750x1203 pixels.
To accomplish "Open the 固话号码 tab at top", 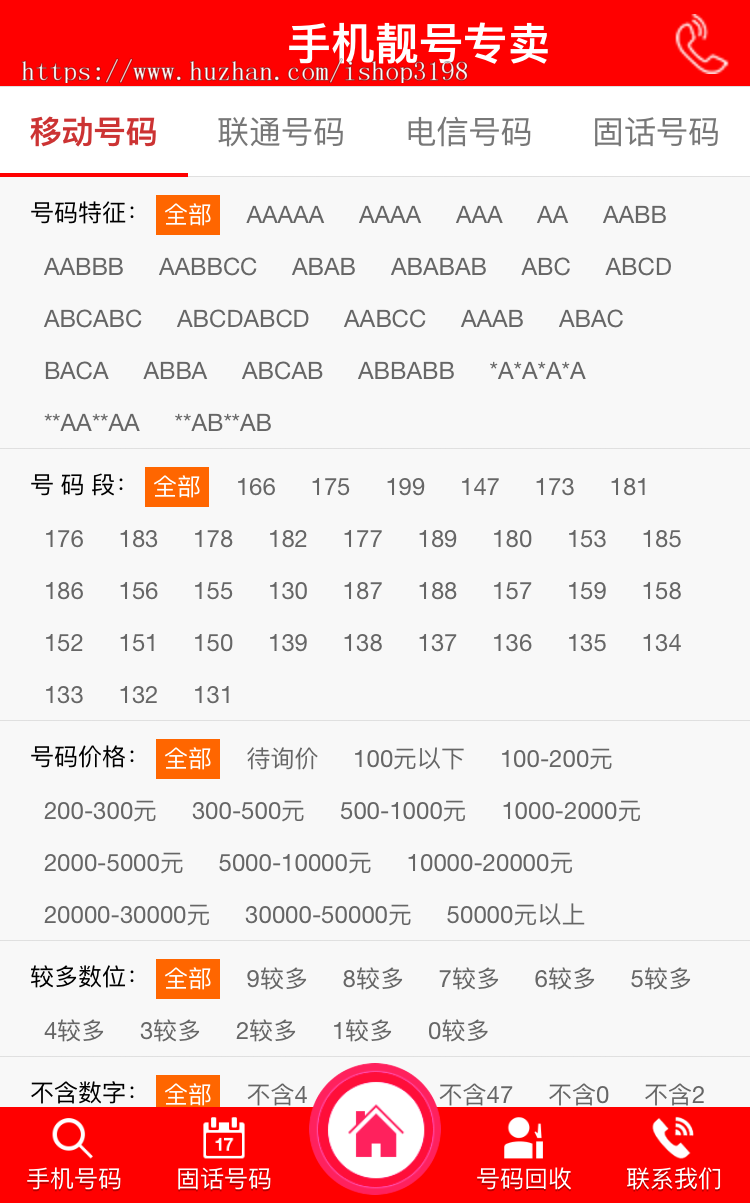I will click(x=656, y=131).
